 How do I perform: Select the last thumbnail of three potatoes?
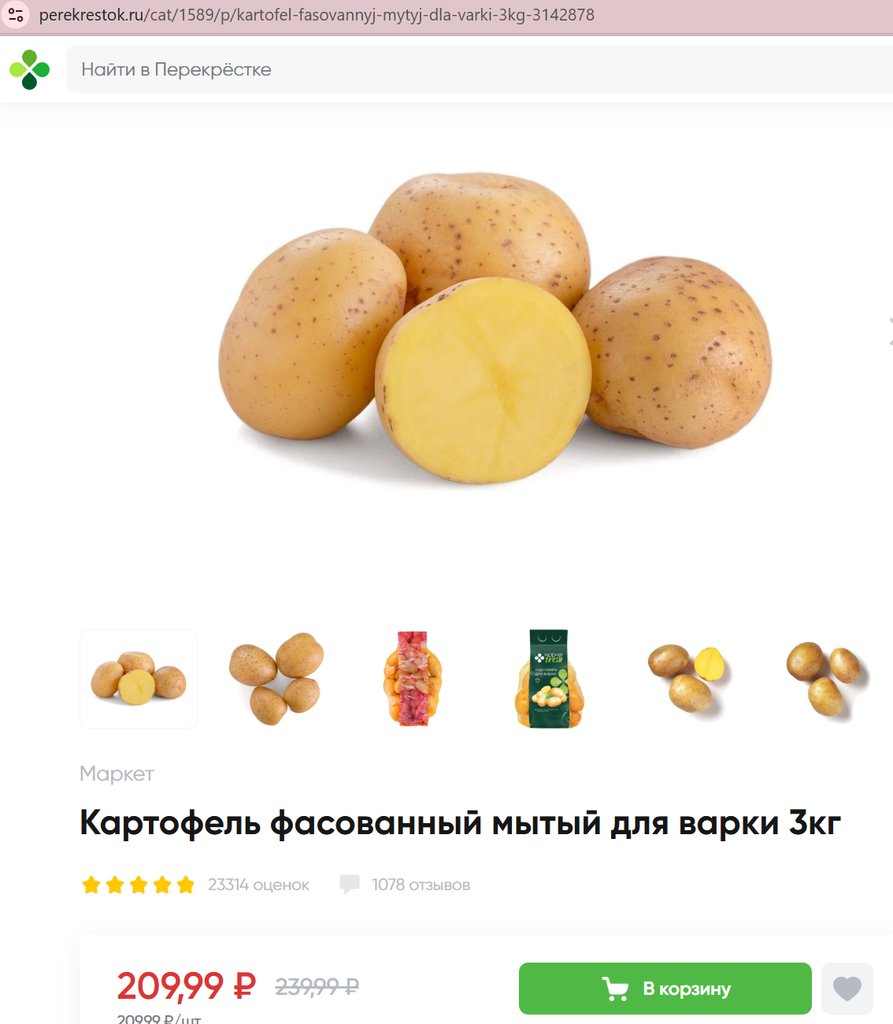(x=823, y=678)
